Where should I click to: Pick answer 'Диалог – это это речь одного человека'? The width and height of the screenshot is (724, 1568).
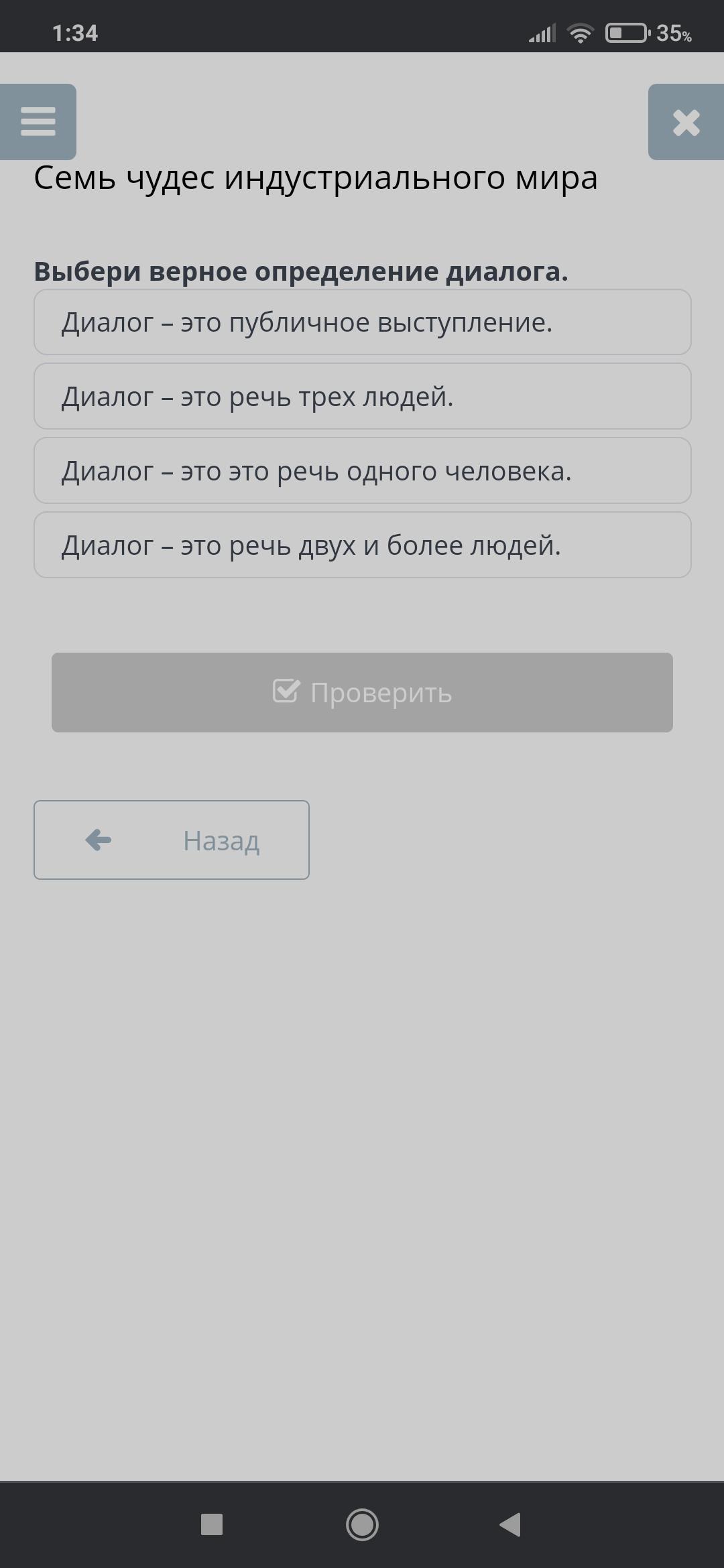tap(363, 471)
